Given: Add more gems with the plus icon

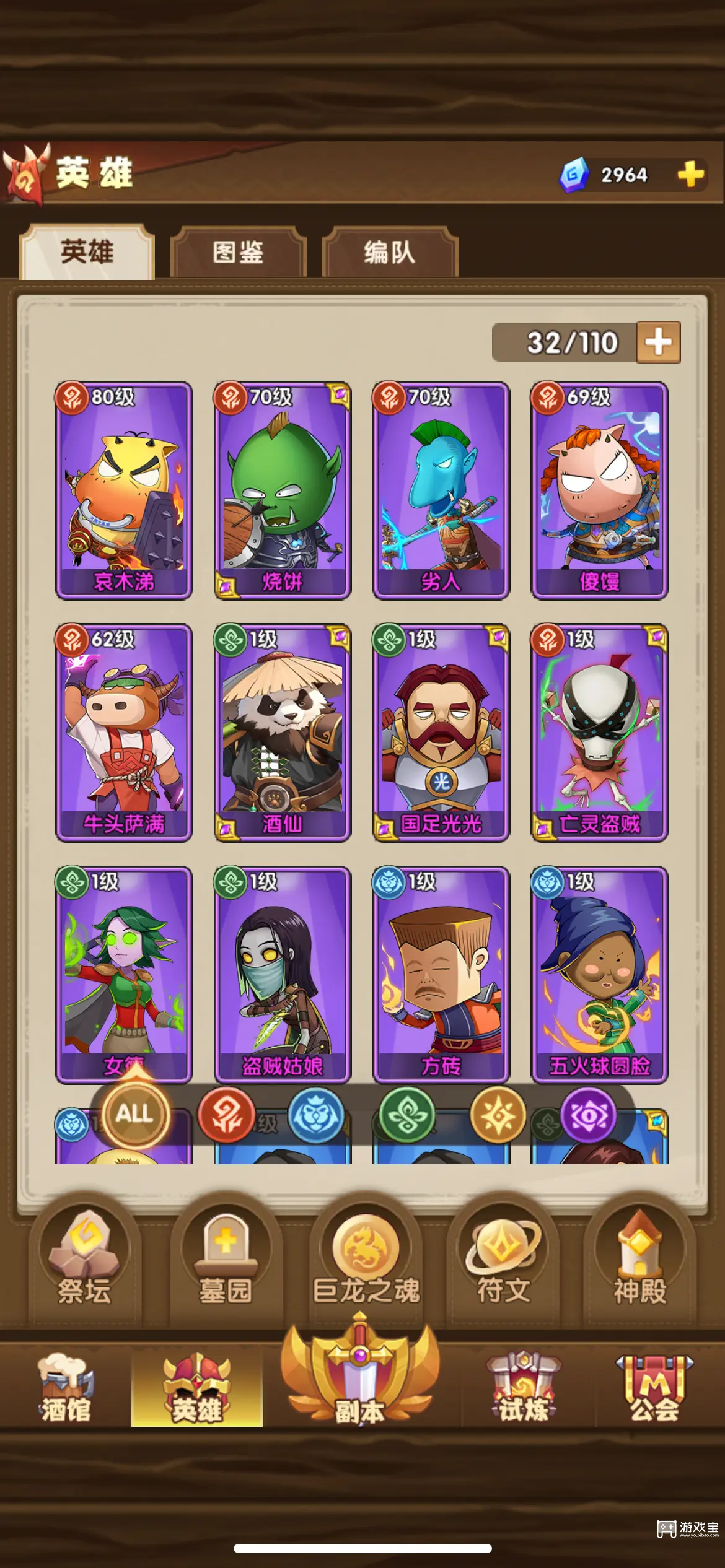Looking at the screenshot, I should [x=690, y=175].
